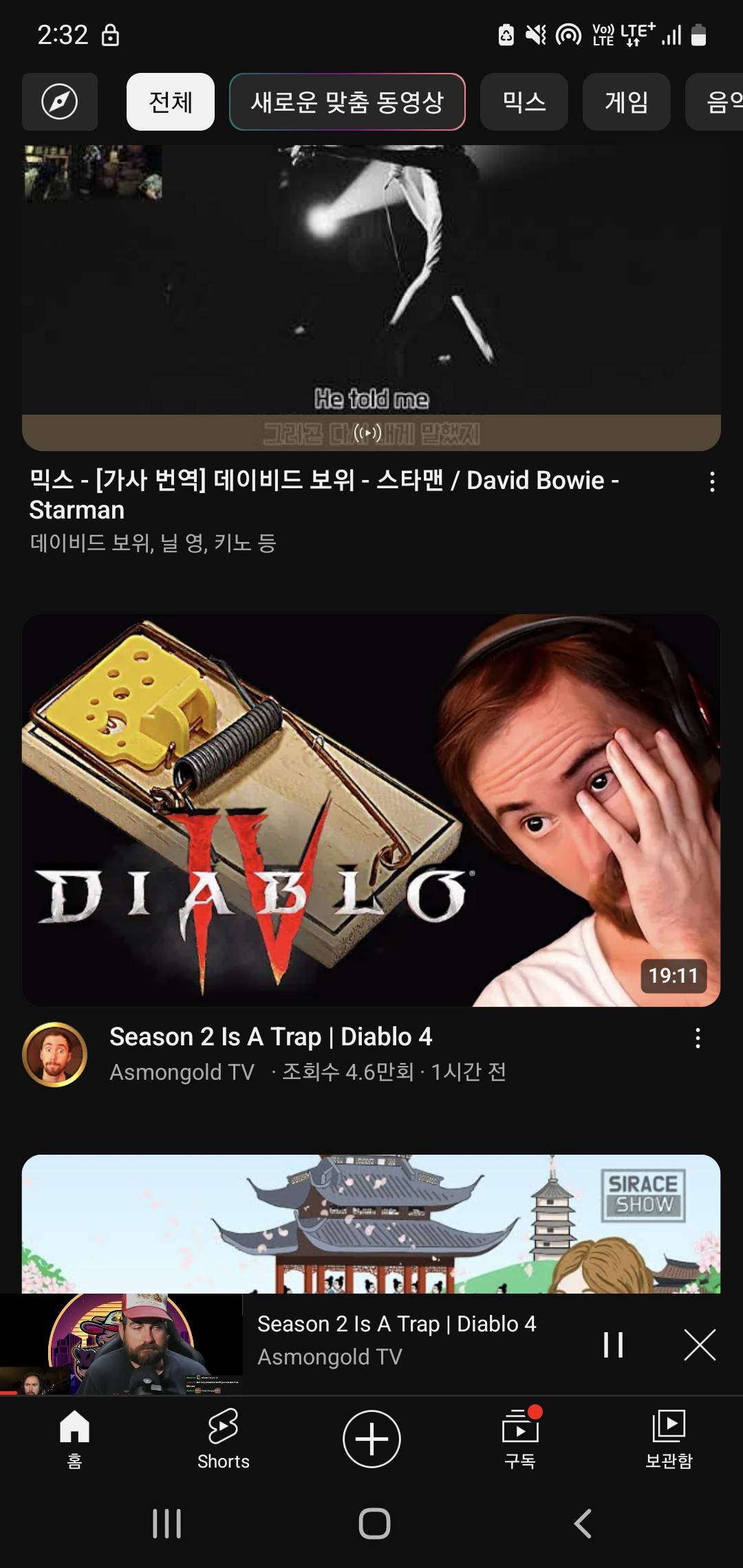Open the SIRACE SHOW video thumbnail

[371, 1224]
